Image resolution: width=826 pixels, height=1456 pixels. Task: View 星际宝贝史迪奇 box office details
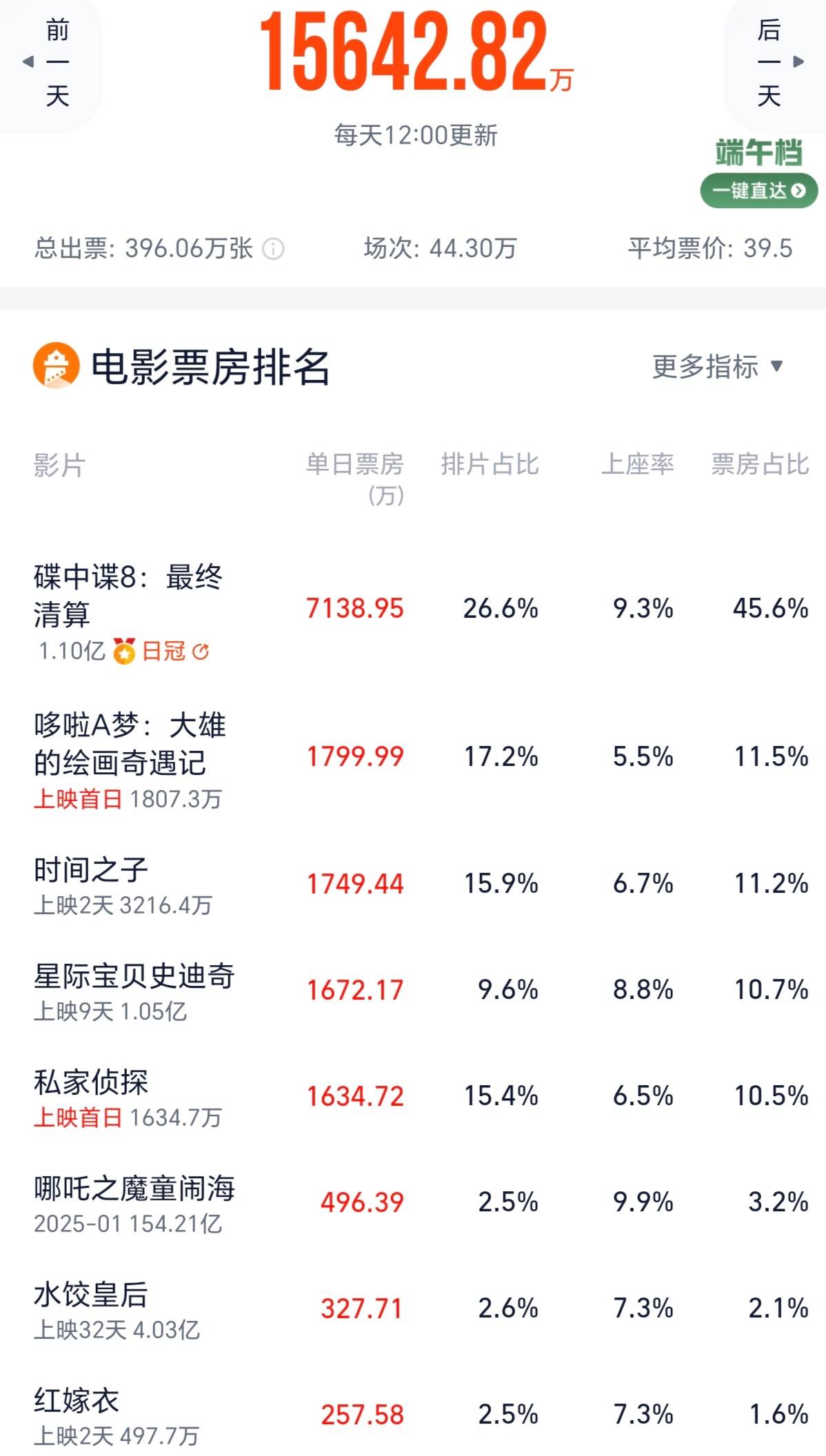point(413,991)
